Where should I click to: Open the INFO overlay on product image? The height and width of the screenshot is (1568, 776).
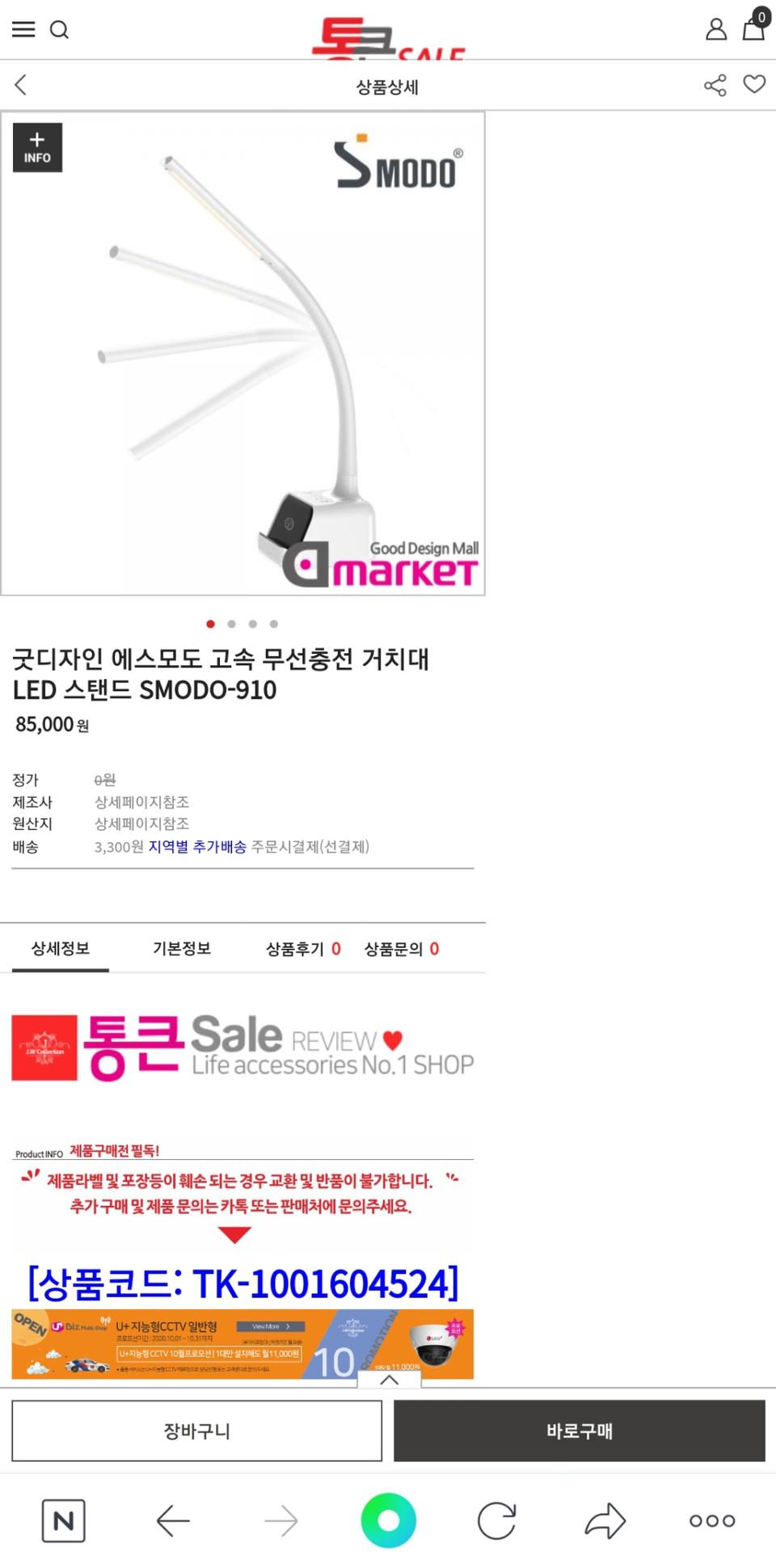(x=36, y=146)
